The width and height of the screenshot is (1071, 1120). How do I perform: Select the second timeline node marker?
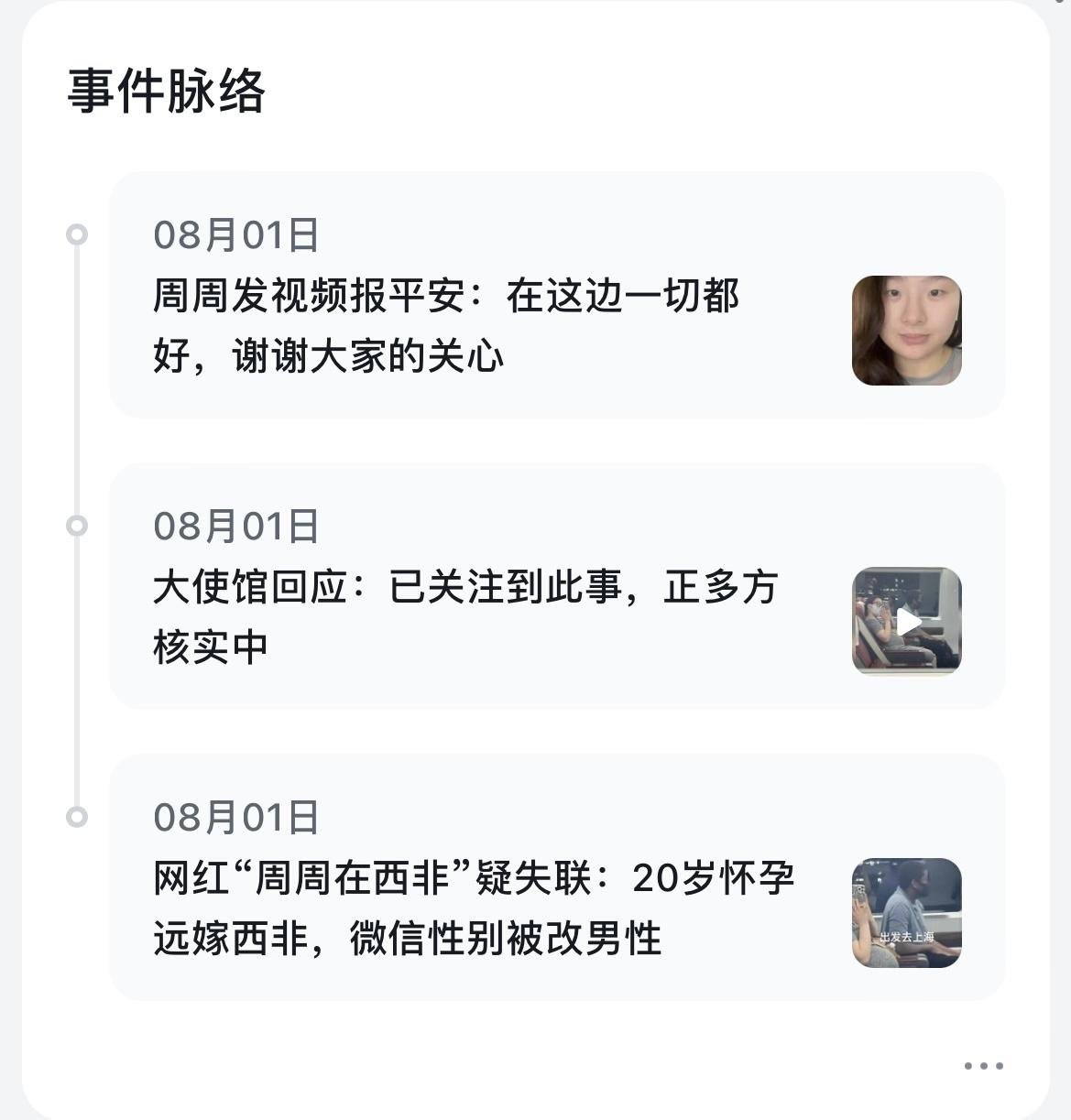[x=76, y=526]
